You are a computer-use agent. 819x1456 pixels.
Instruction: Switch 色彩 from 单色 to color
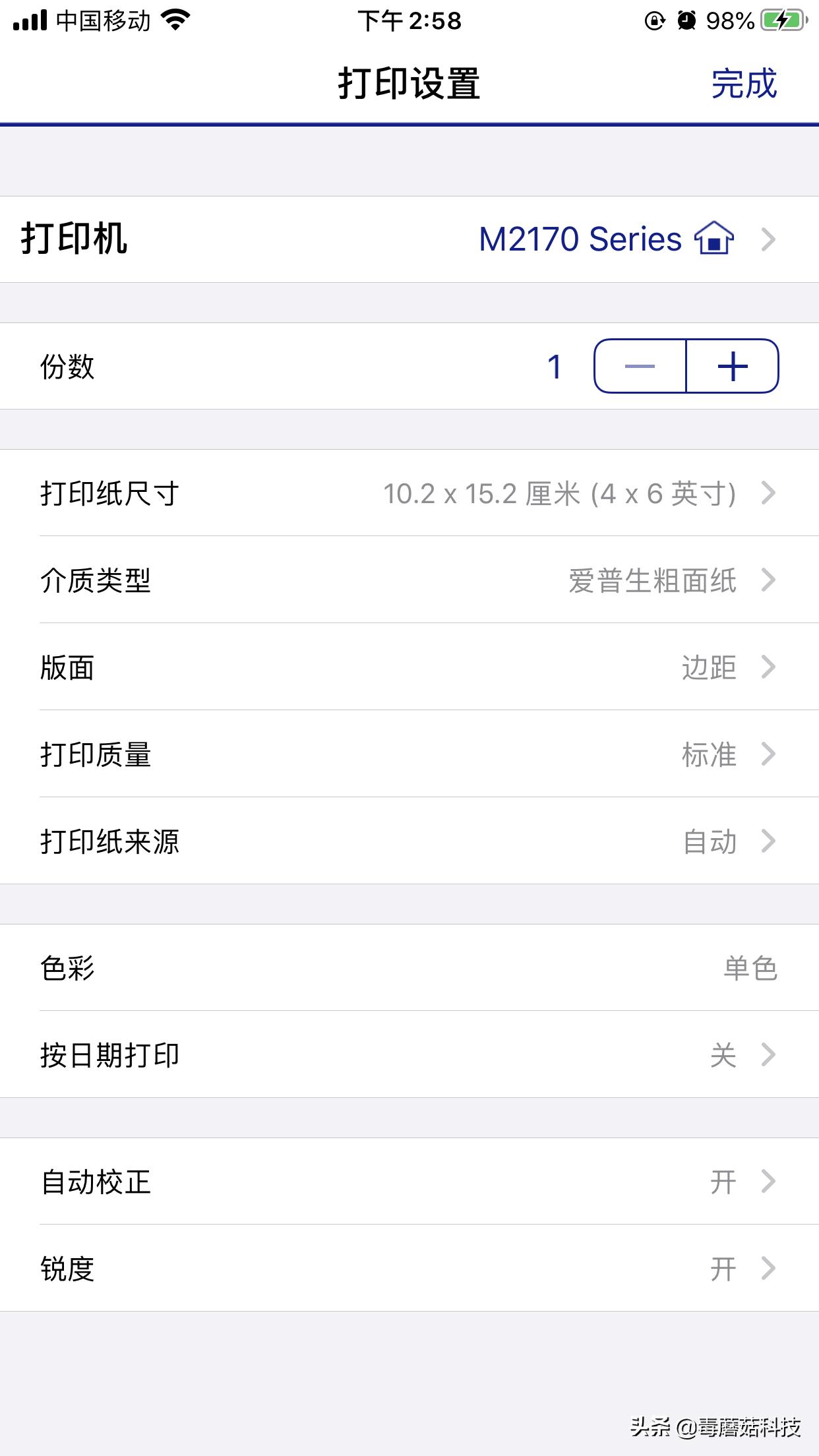click(x=409, y=969)
